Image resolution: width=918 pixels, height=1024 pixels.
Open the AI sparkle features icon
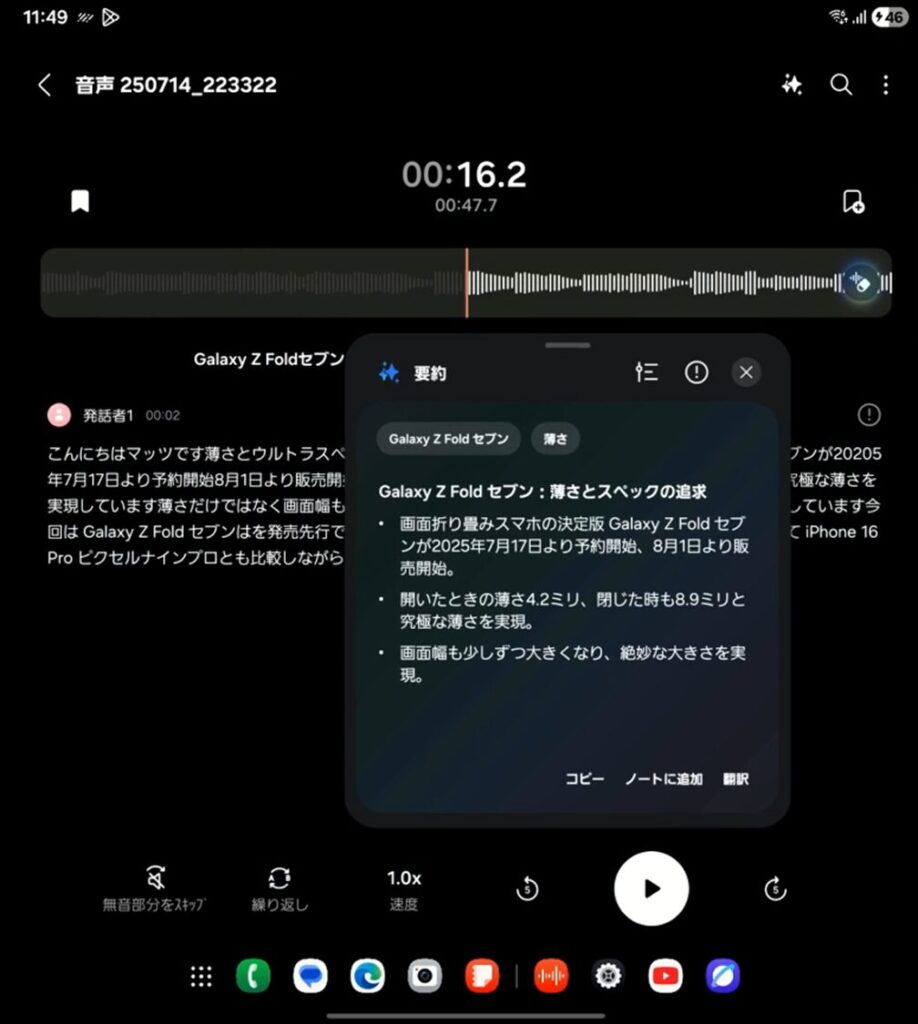[x=792, y=85]
